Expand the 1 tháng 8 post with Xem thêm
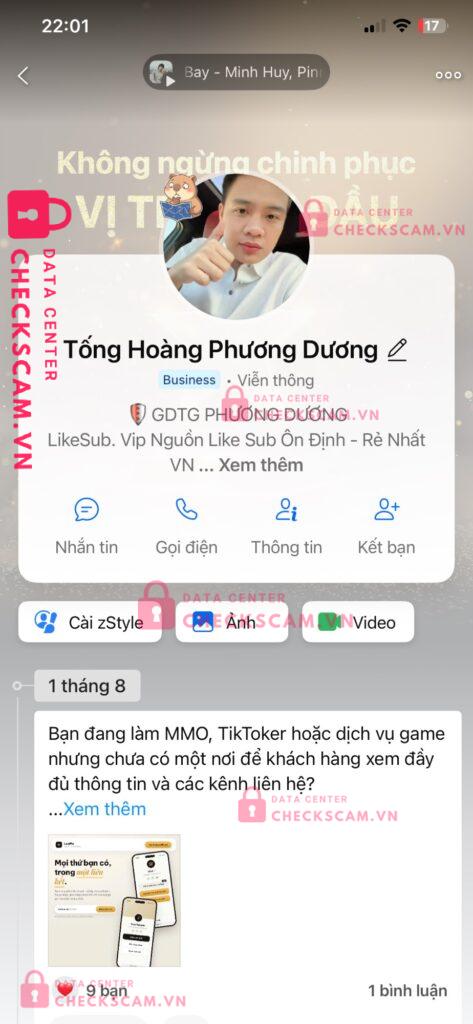473x1024 pixels. pyautogui.click(x=105, y=809)
